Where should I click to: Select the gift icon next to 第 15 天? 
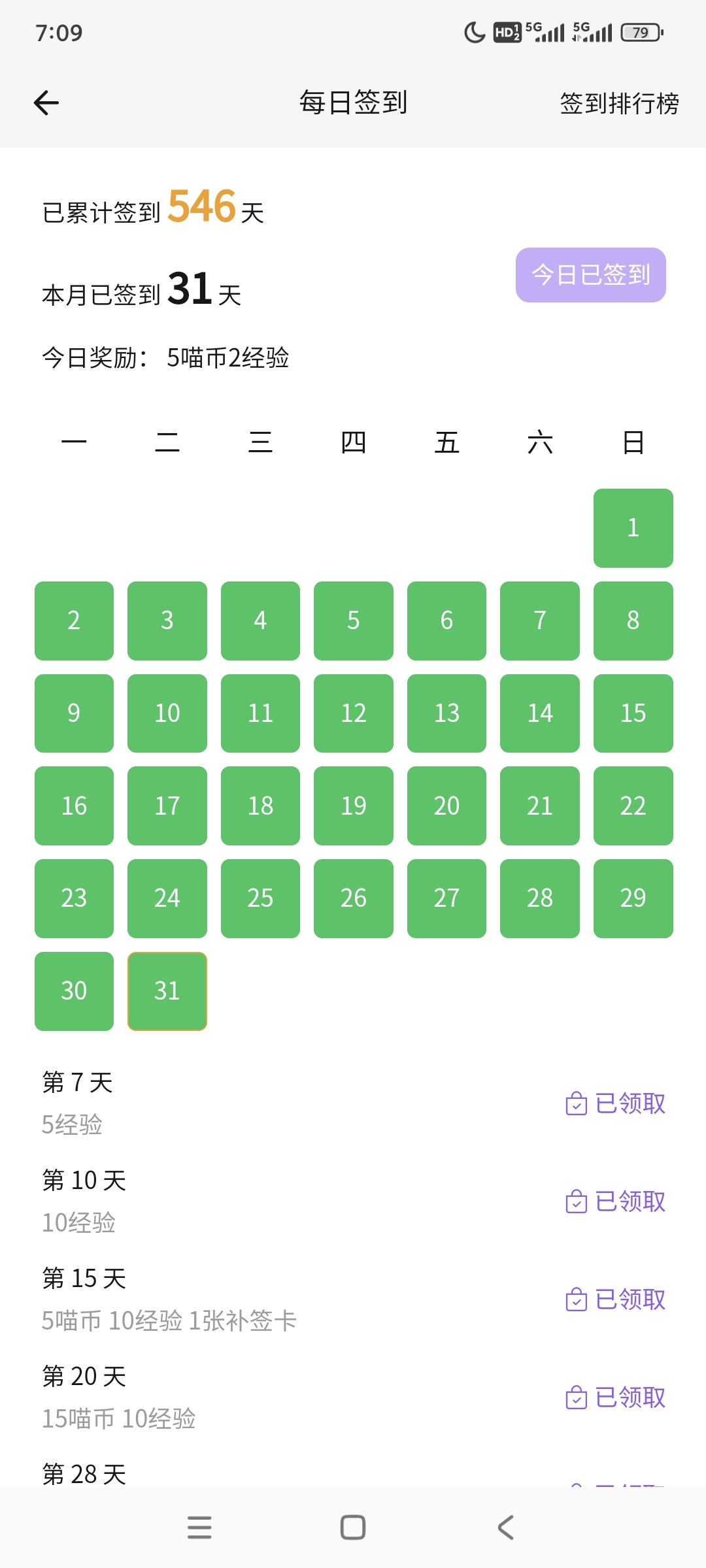pos(575,1300)
